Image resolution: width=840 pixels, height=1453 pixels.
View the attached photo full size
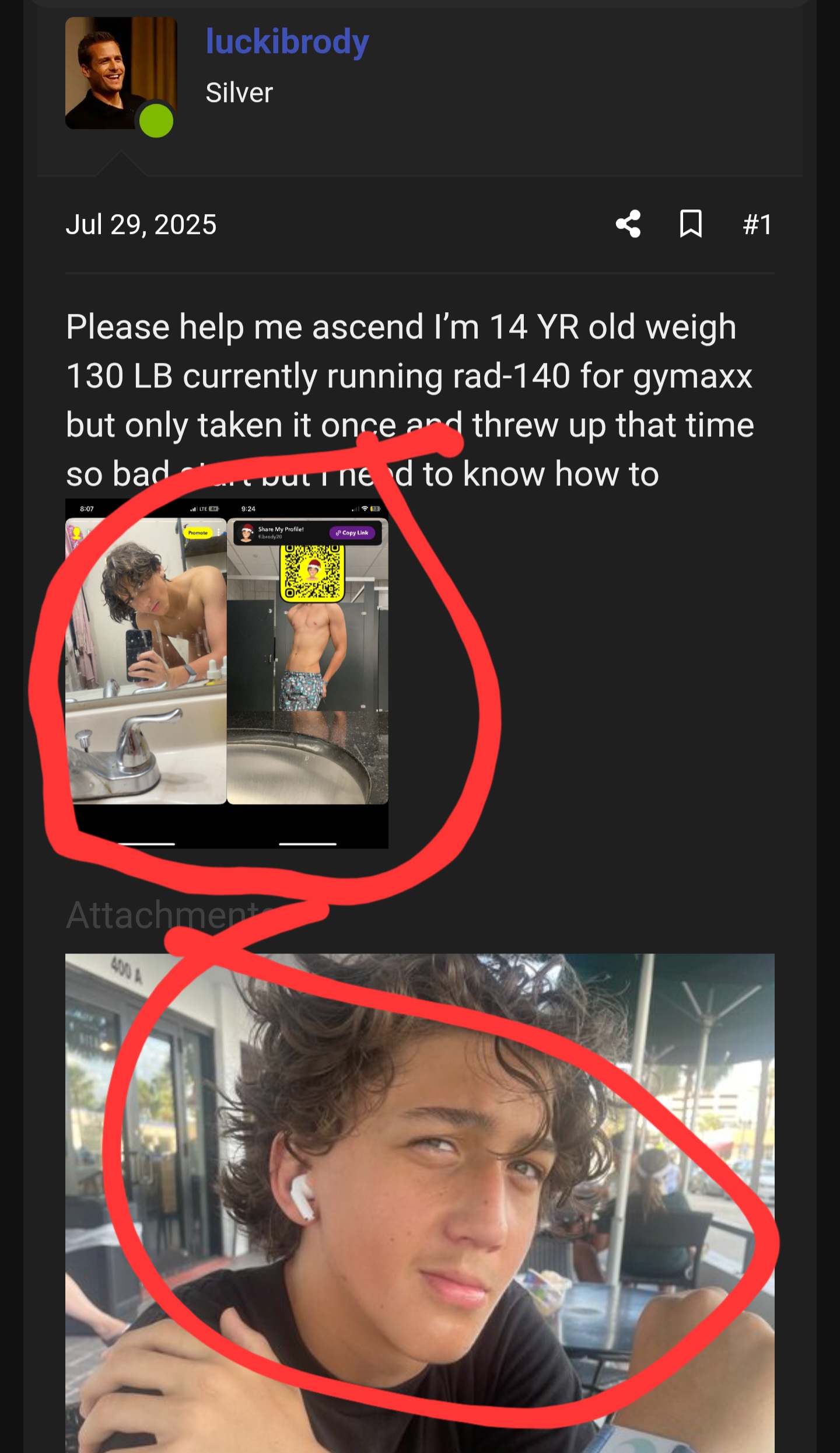419,1202
